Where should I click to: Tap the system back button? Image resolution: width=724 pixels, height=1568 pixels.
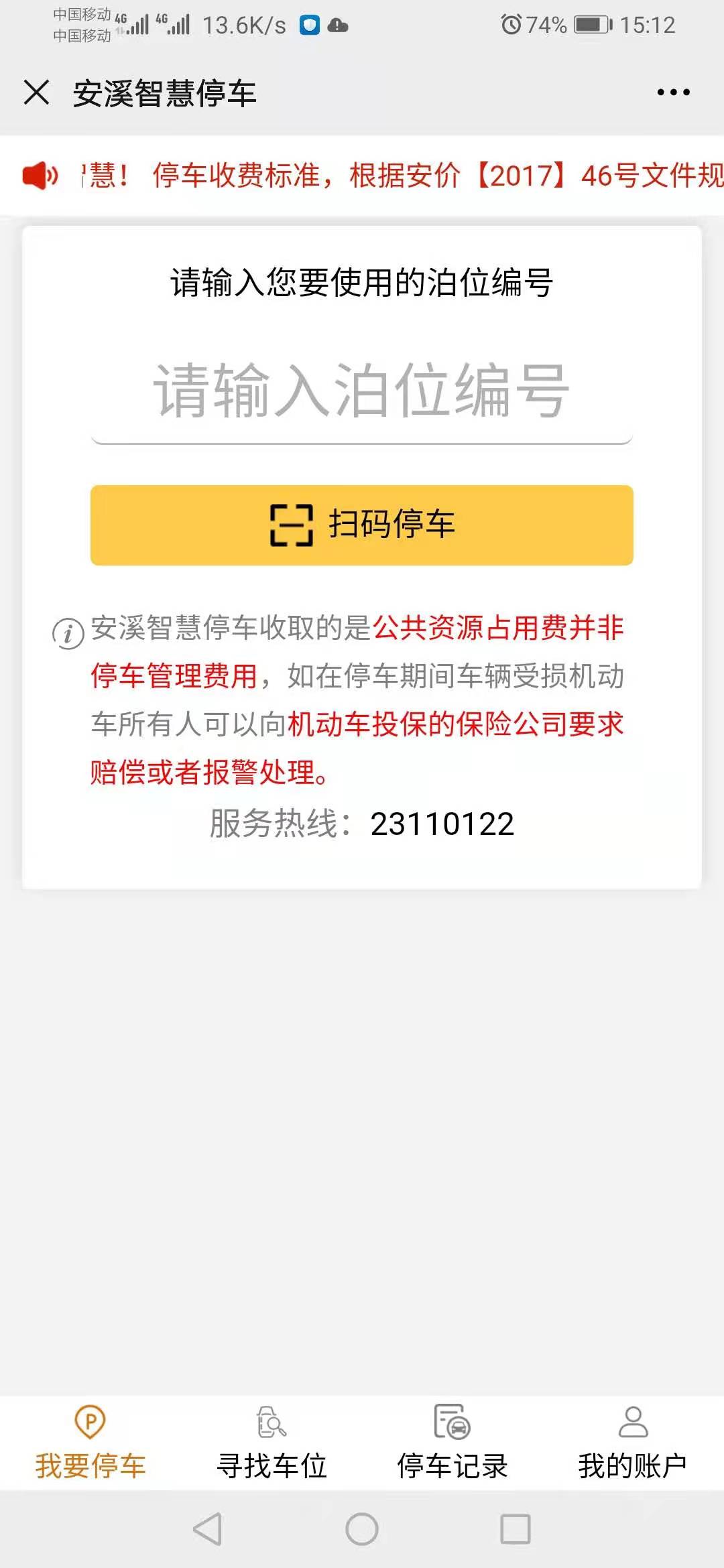[x=207, y=1529]
